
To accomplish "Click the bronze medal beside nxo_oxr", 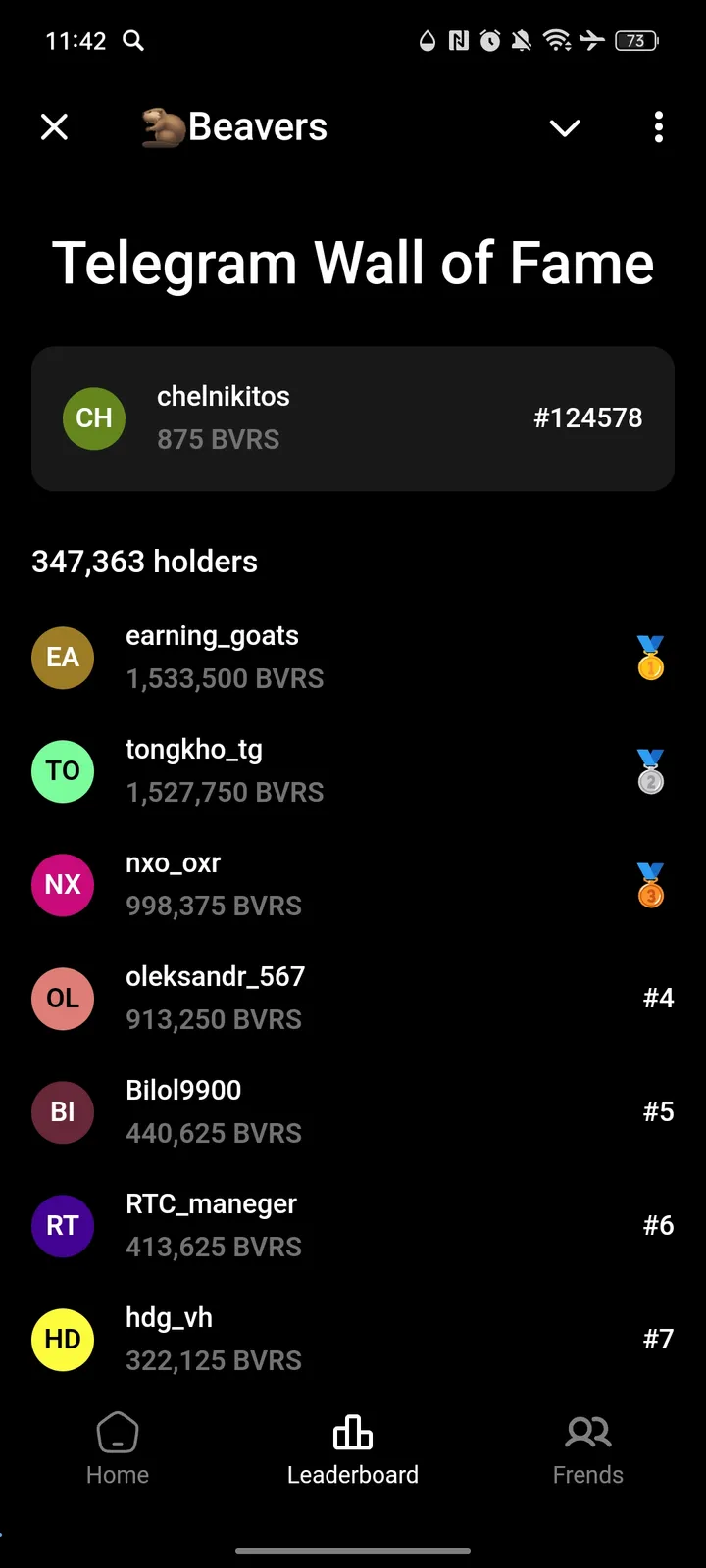I will point(651,885).
